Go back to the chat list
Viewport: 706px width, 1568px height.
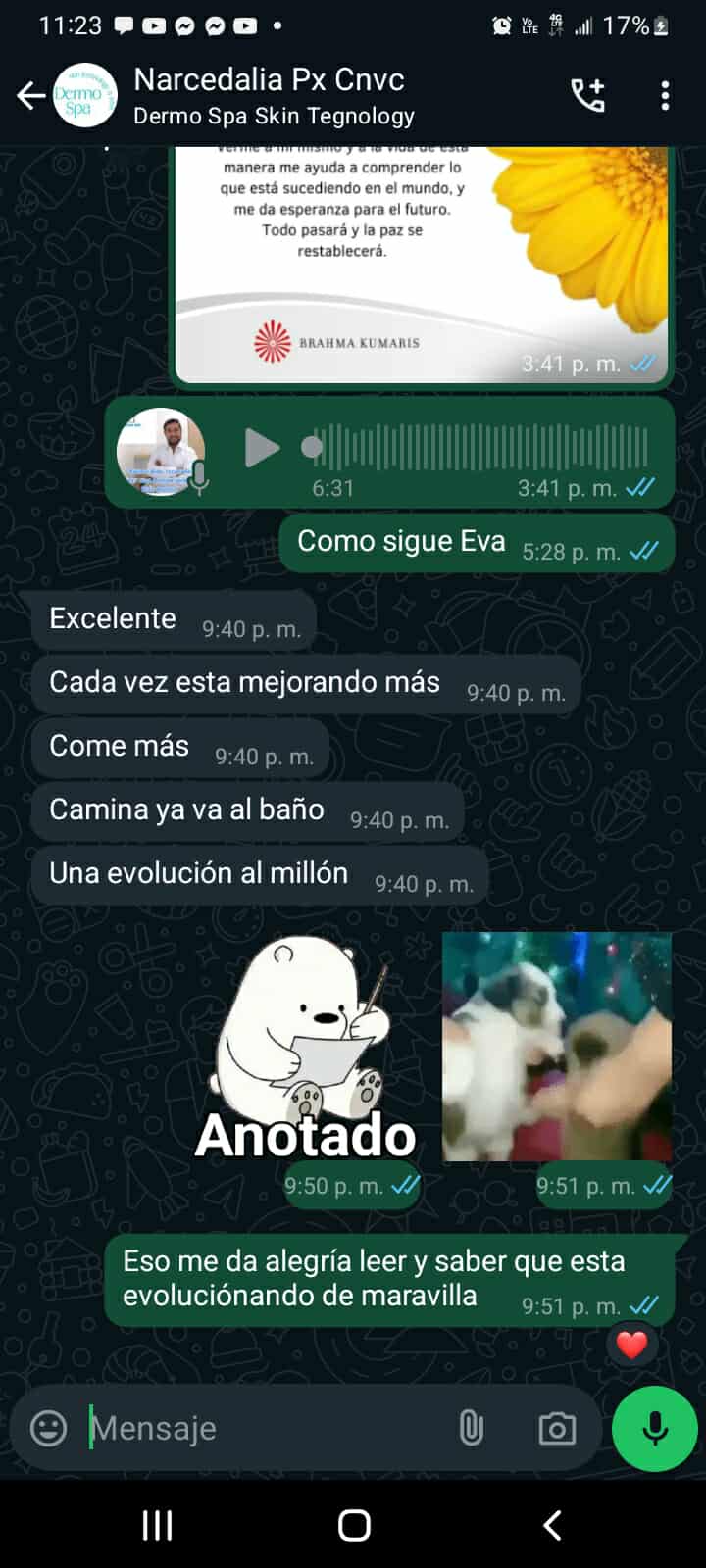(31, 95)
